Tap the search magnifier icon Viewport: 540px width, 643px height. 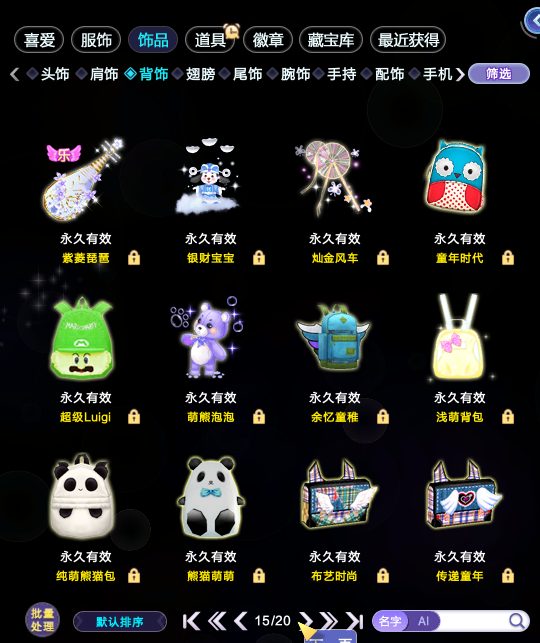click(517, 621)
